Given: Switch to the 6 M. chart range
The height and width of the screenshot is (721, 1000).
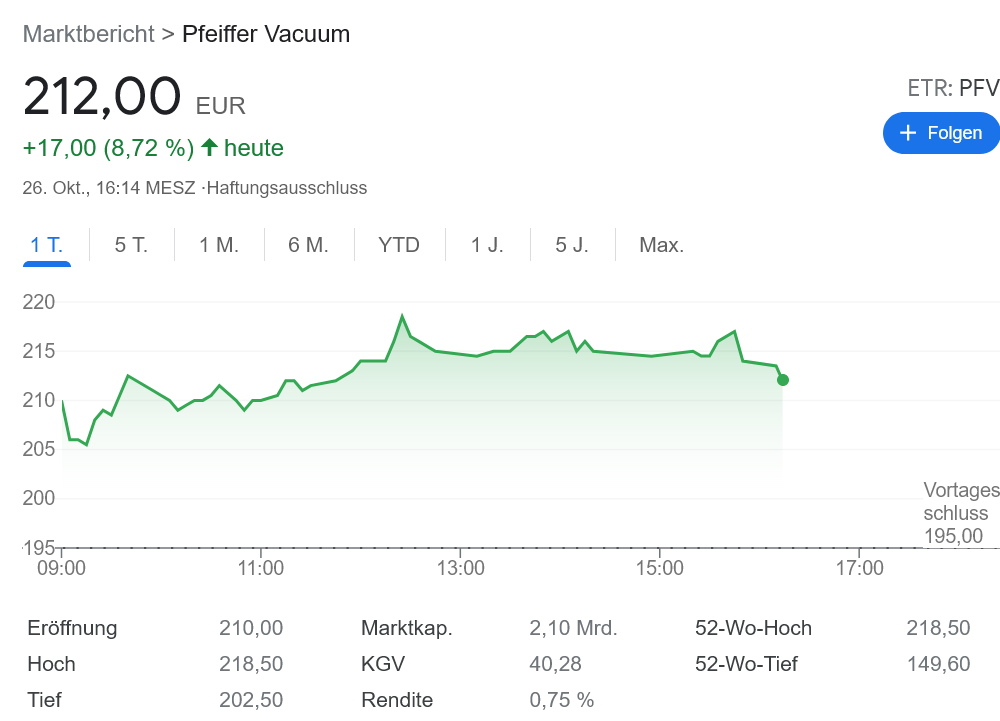Looking at the screenshot, I should pyautogui.click(x=308, y=245).
